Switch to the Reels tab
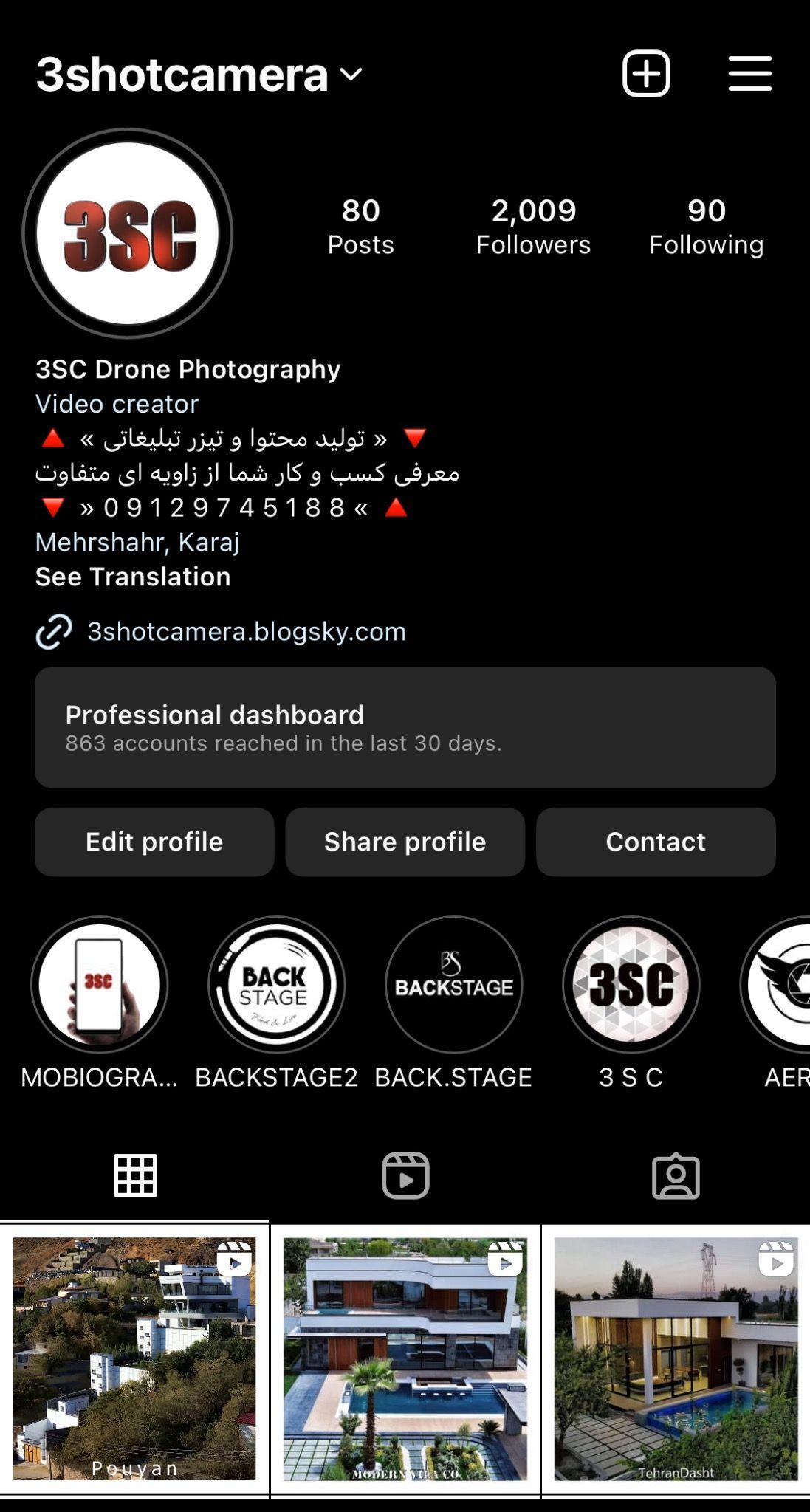 point(405,1175)
